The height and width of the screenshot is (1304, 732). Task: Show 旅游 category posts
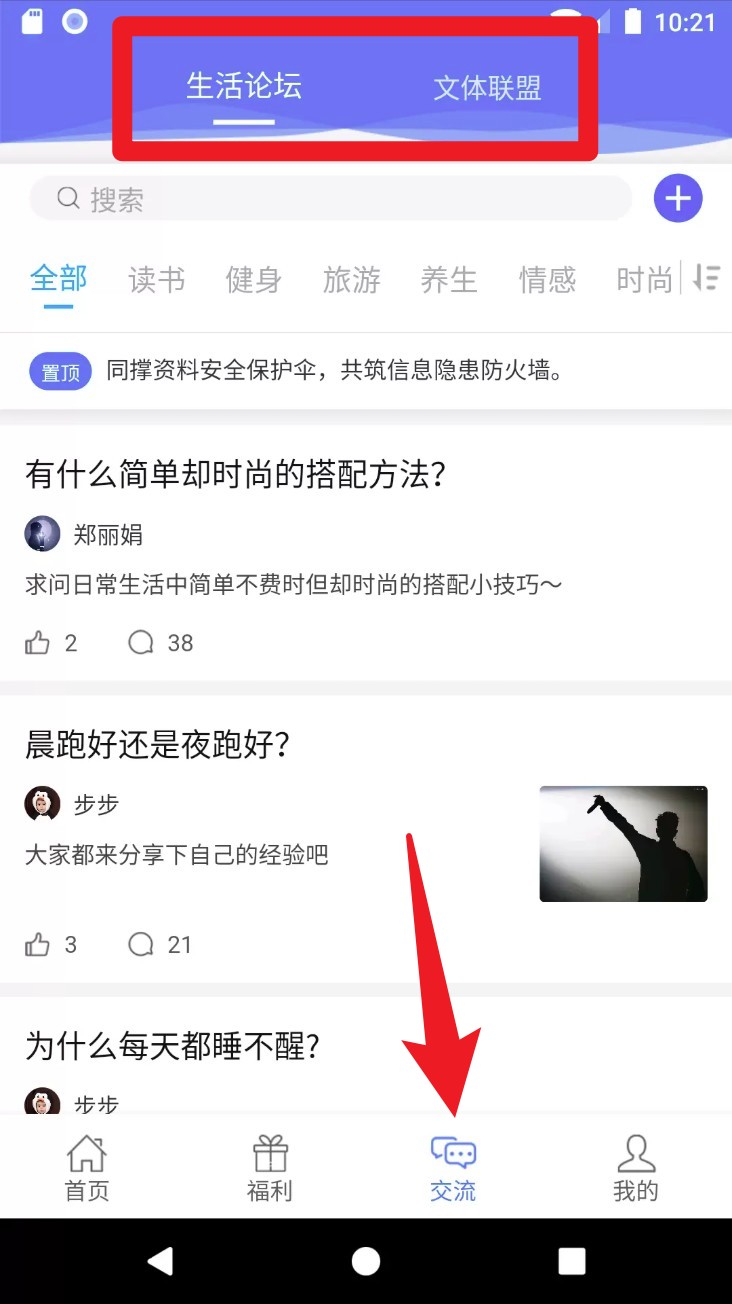coord(352,280)
